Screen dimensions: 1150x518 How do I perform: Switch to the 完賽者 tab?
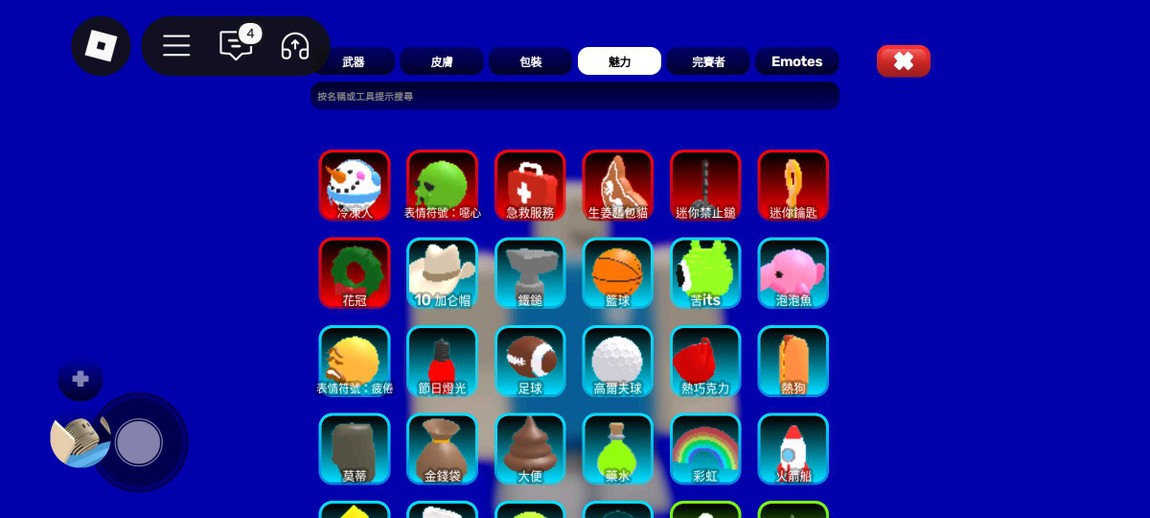pyautogui.click(x=707, y=62)
